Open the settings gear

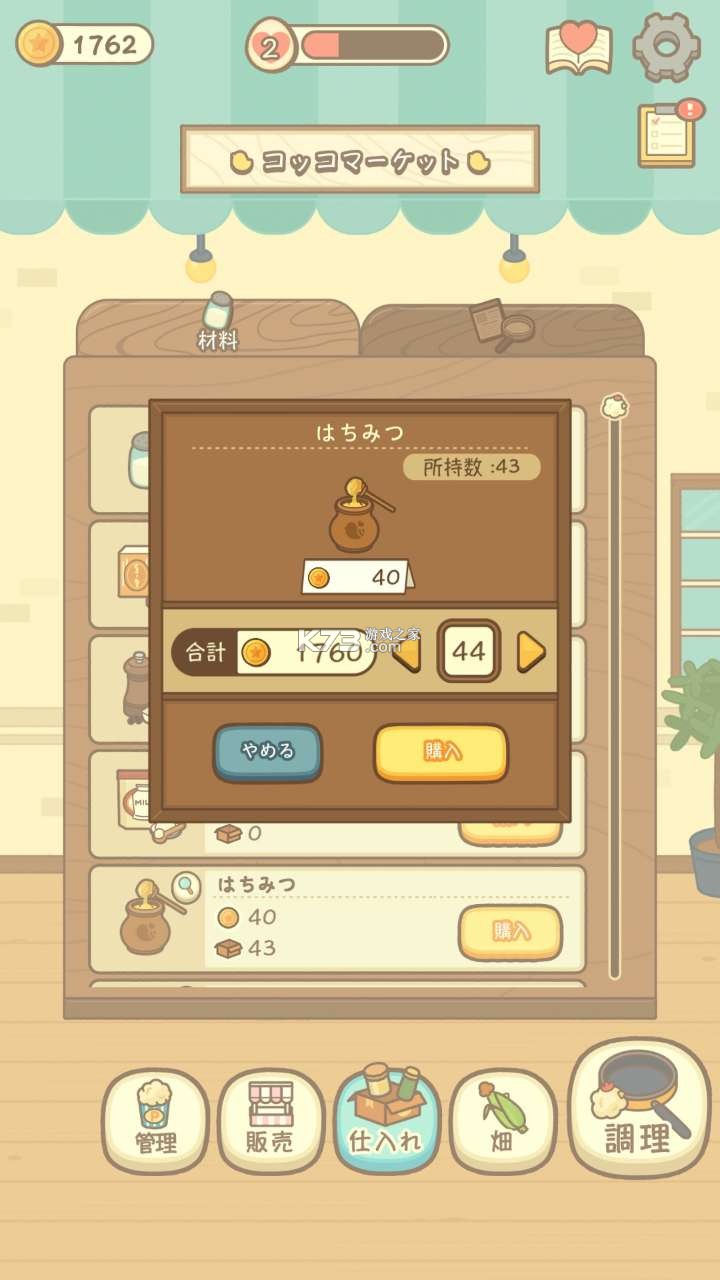pyautogui.click(x=666, y=47)
